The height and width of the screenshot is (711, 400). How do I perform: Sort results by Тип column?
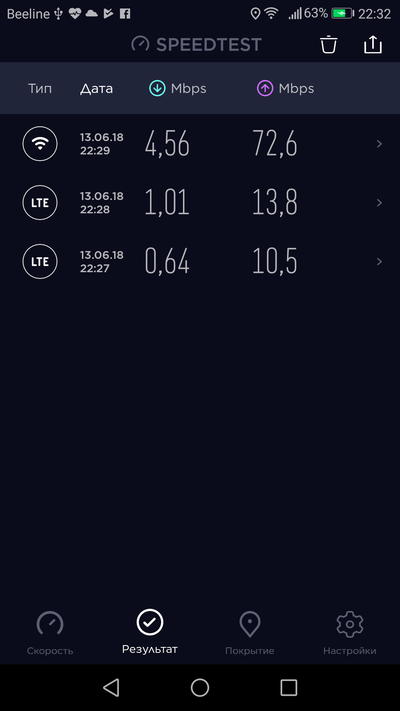point(40,88)
